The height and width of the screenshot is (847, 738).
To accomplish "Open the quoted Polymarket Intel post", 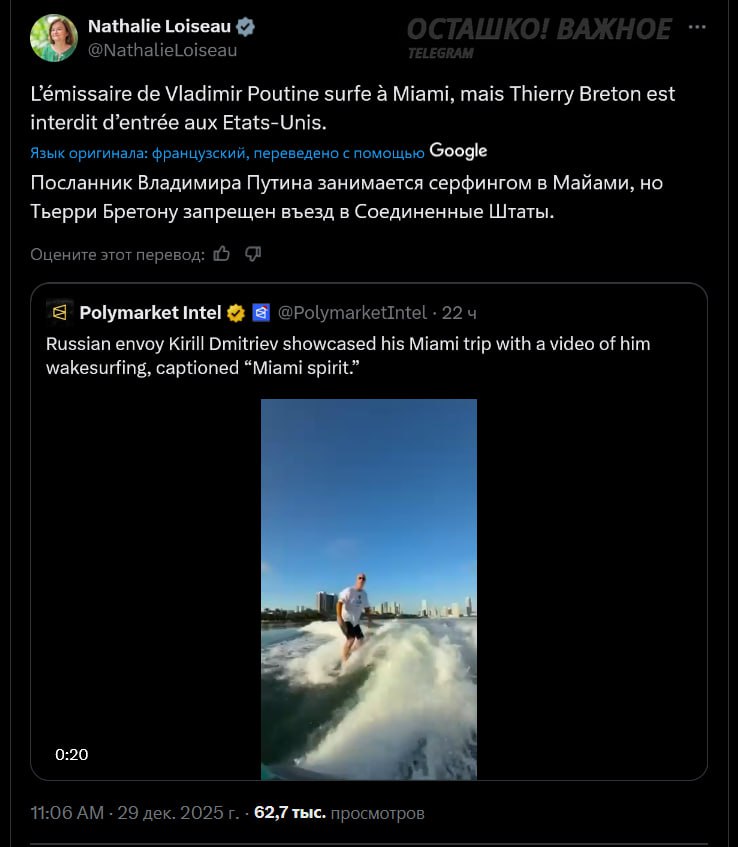I will point(348,355).
